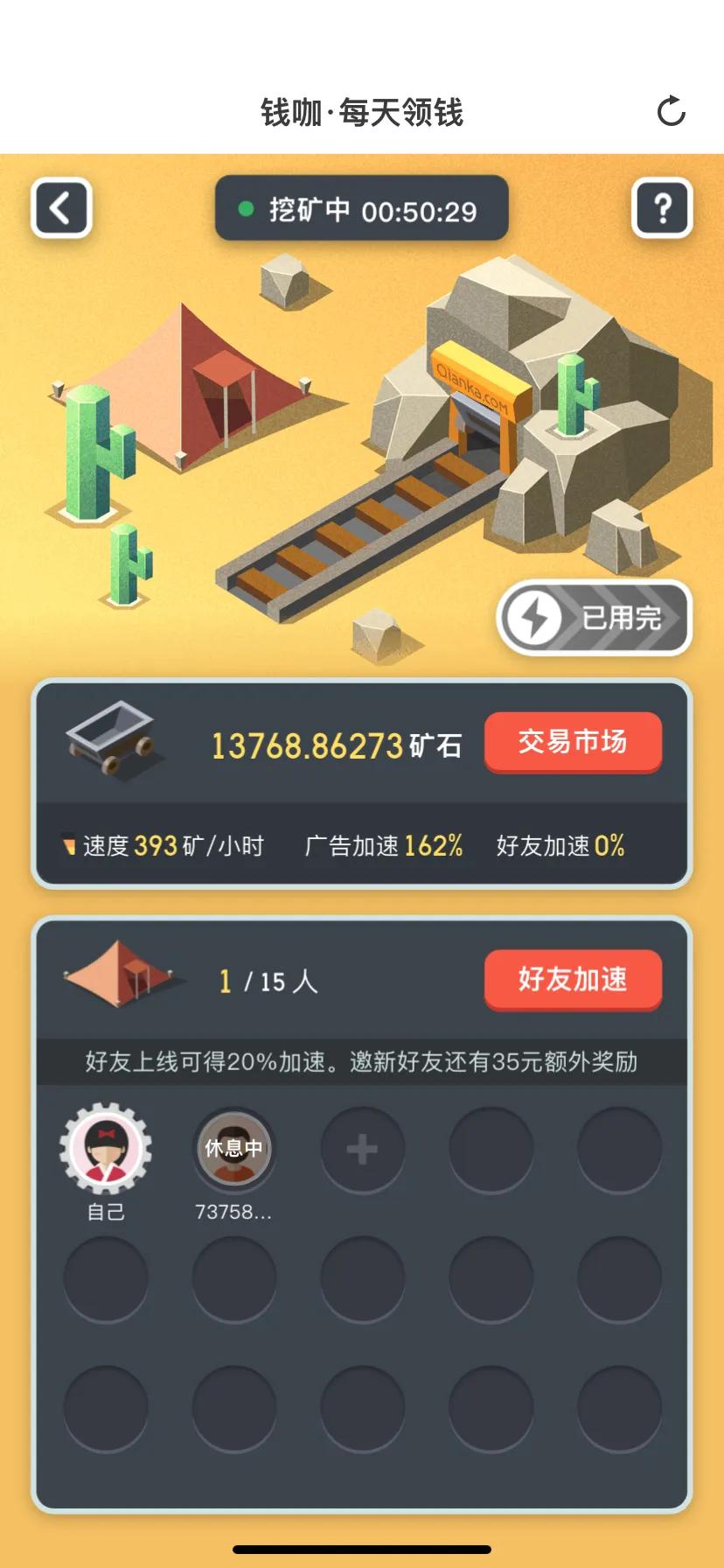Tap an empty friend slot circle
Image resolution: width=724 pixels, height=1568 pixels.
[491, 1148]
